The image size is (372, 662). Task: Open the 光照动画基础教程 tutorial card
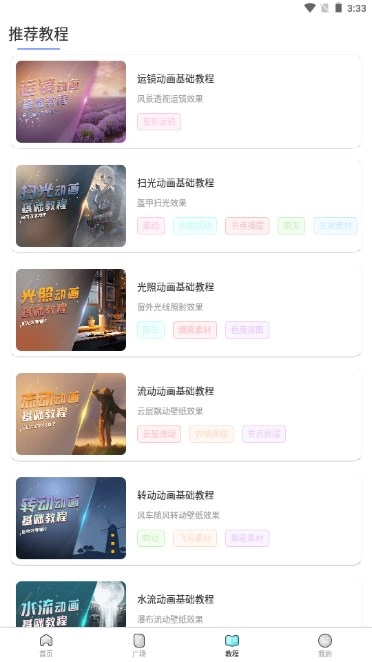point(186,310)
